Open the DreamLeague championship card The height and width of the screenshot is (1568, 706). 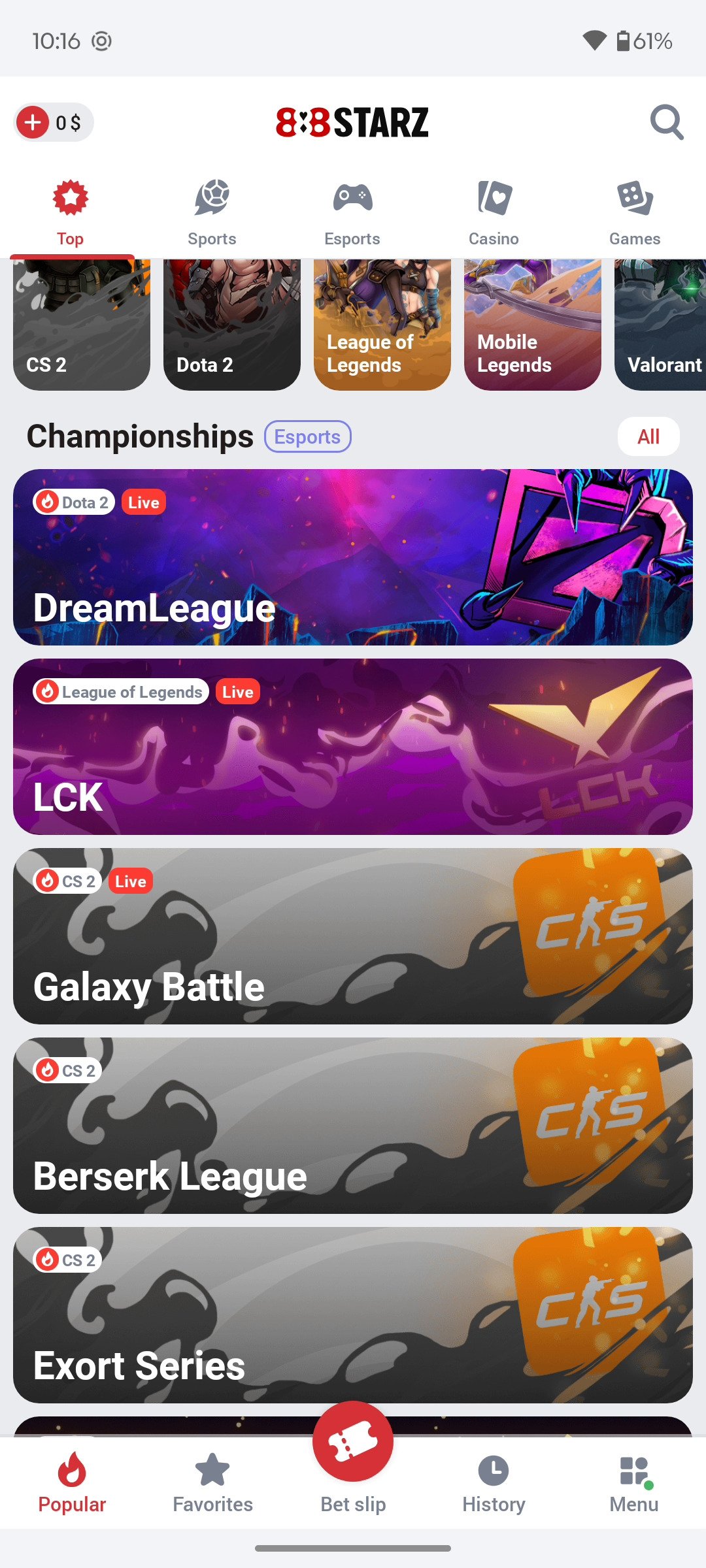point(353,557)
